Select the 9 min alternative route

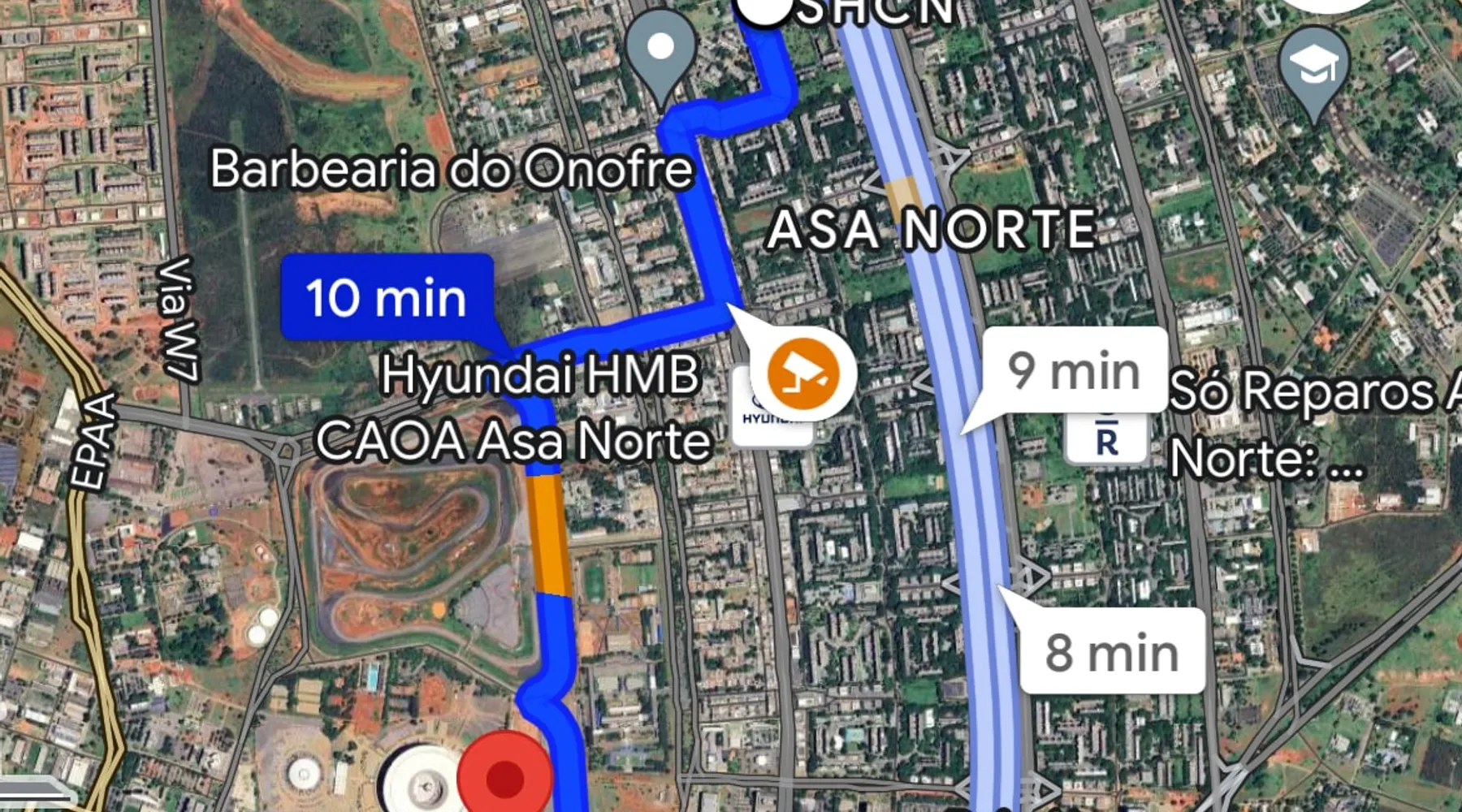pos(1074,371)
